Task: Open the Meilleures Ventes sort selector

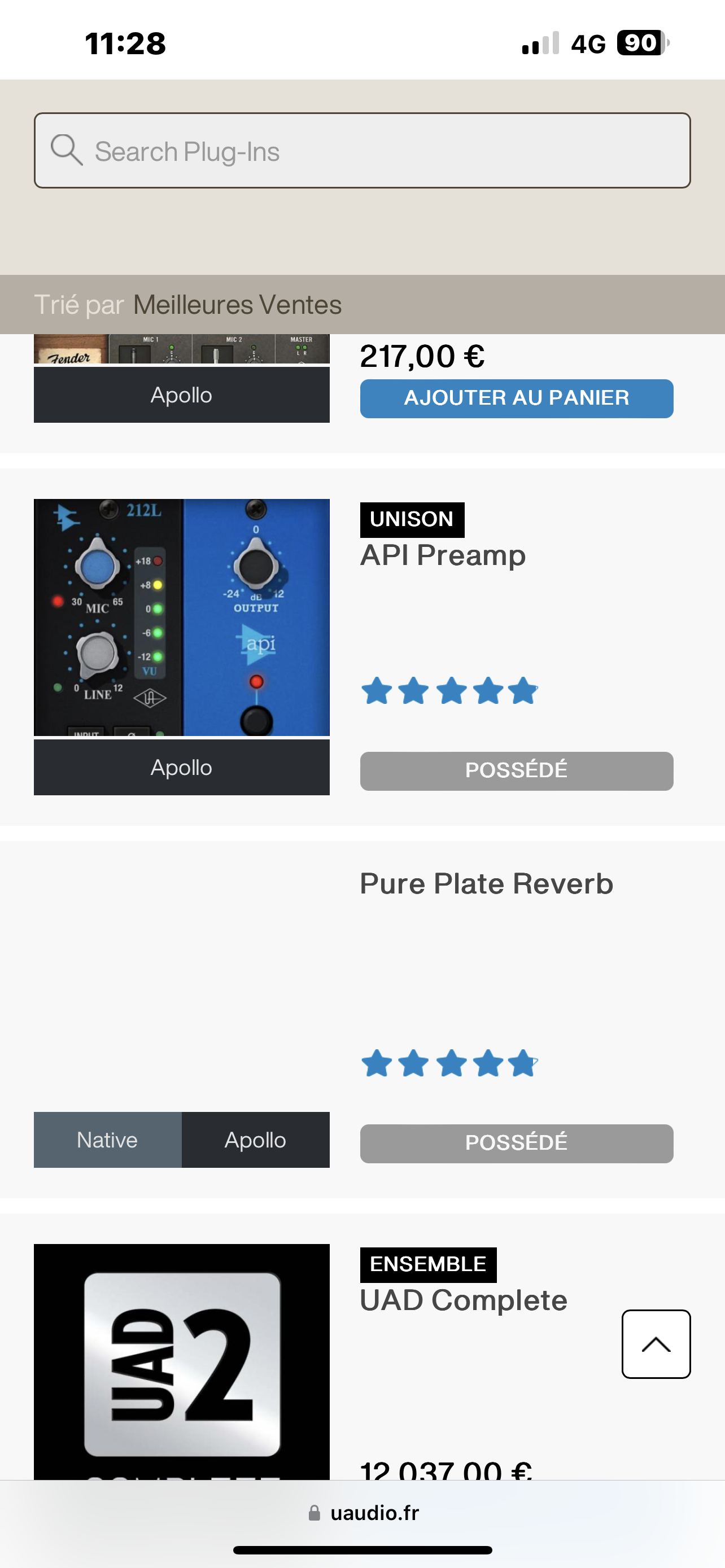Action: pyautogui.click(x=236, y=304)
